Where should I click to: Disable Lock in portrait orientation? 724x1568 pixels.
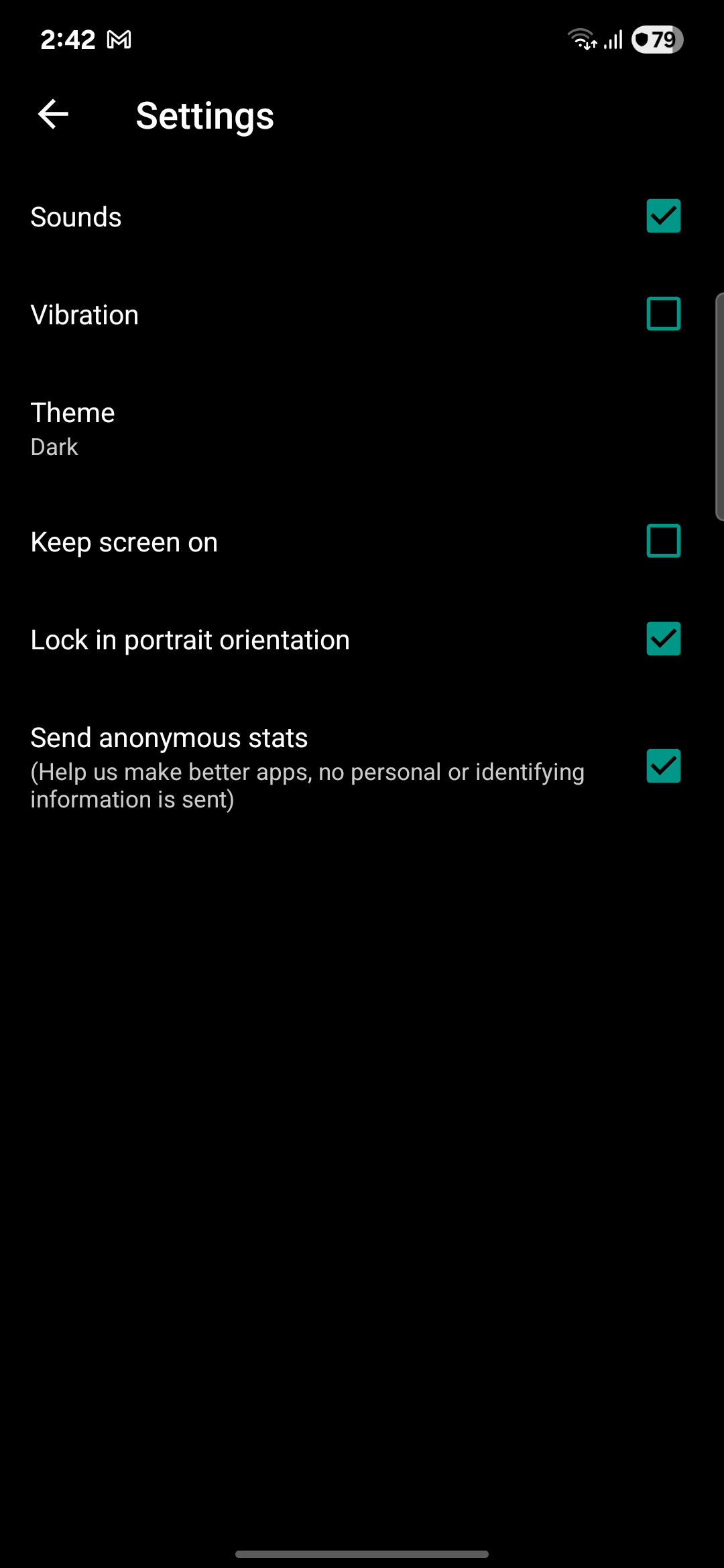click(x=663, y=639)
